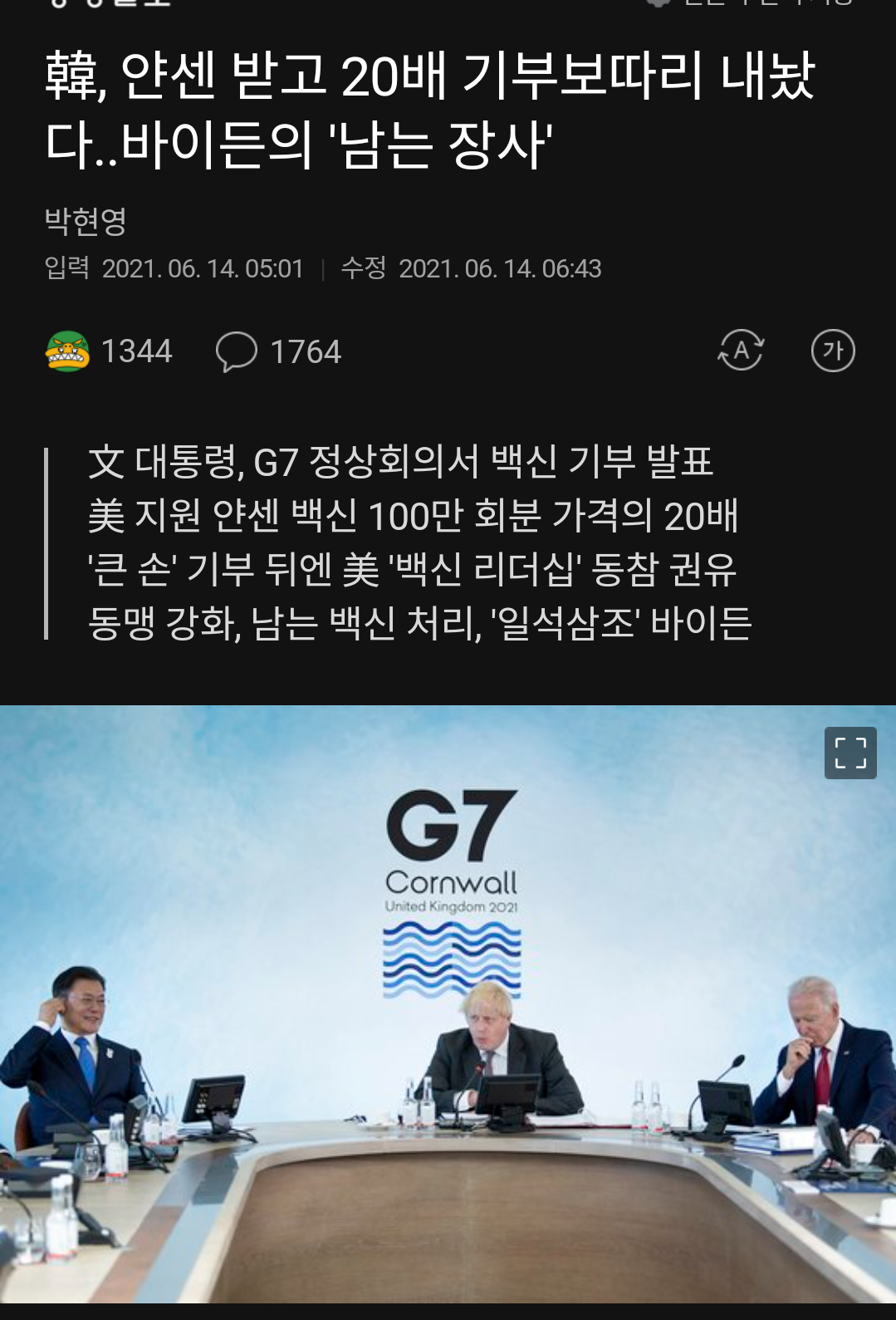Open the font size setting icon
This screenshot has height=1320, width=896.
[833, 350]
